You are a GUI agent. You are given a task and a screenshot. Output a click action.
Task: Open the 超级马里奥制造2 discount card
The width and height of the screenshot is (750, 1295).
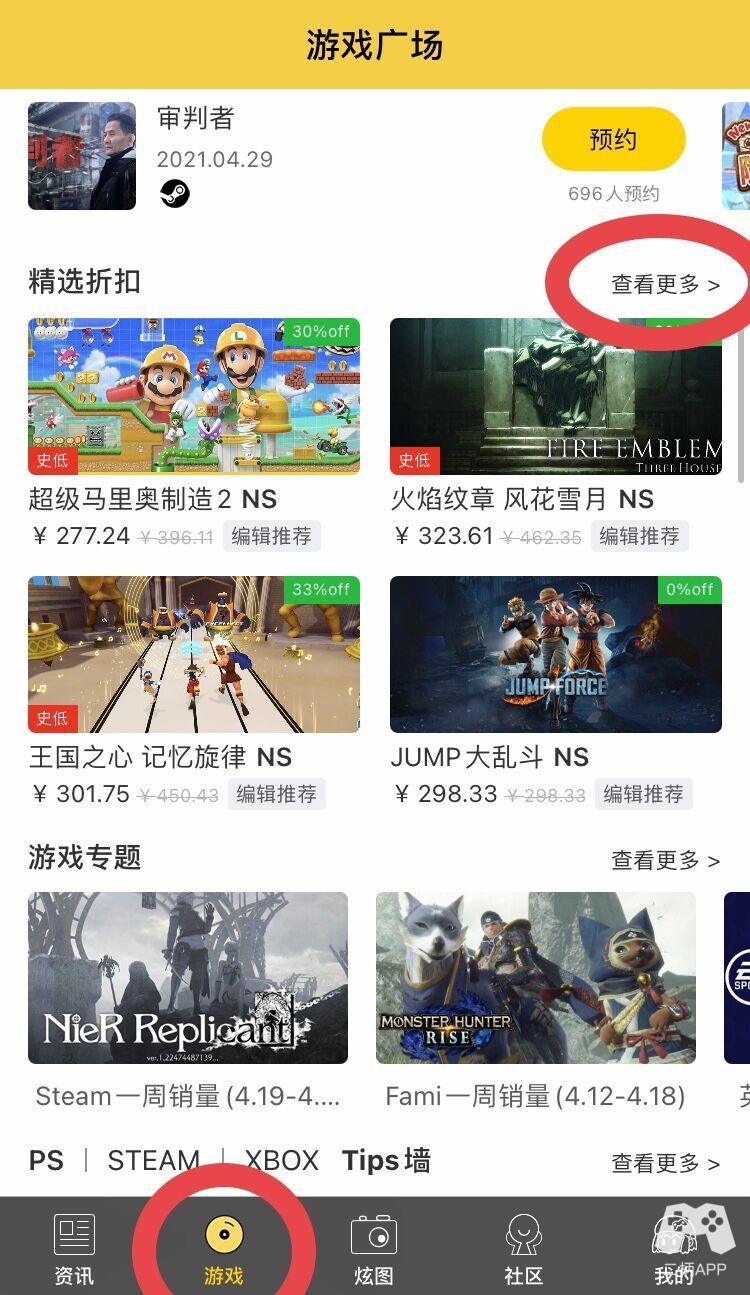pyautogui.click(x=194, y=396)
